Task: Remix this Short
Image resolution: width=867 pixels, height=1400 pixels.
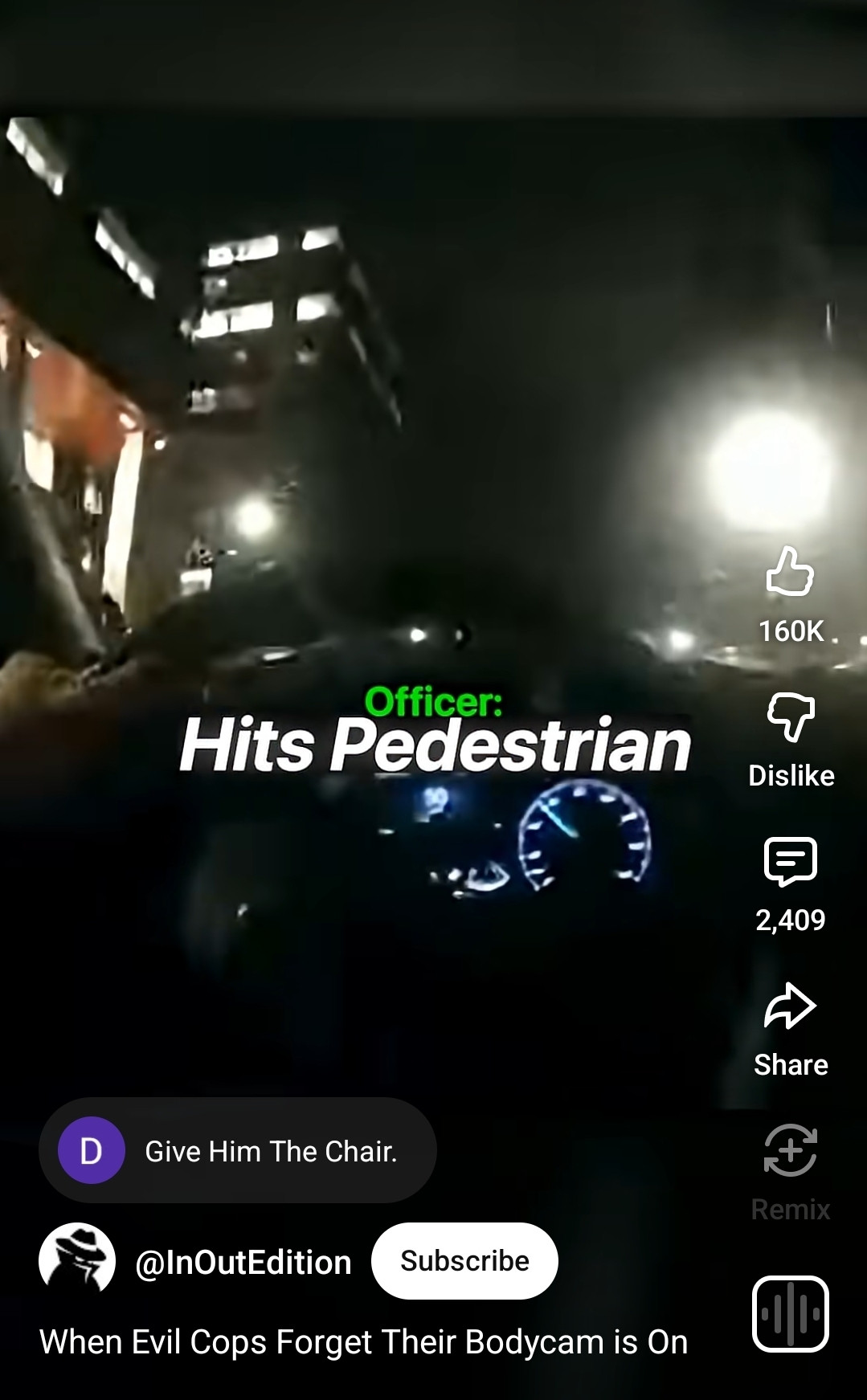Action: [790, 1151]
